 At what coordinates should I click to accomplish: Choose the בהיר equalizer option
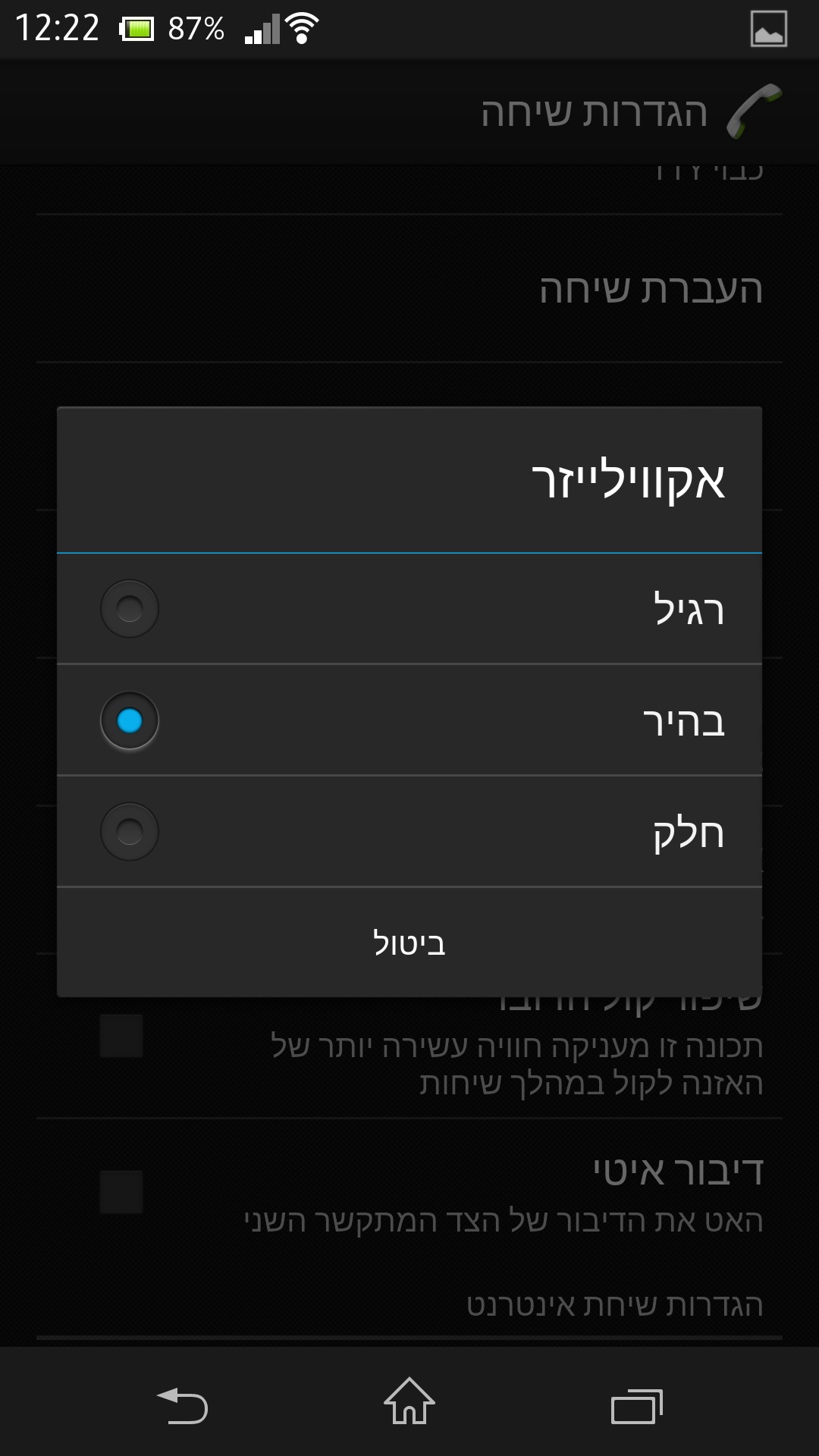pyautogui.click(x=409, y=720)
